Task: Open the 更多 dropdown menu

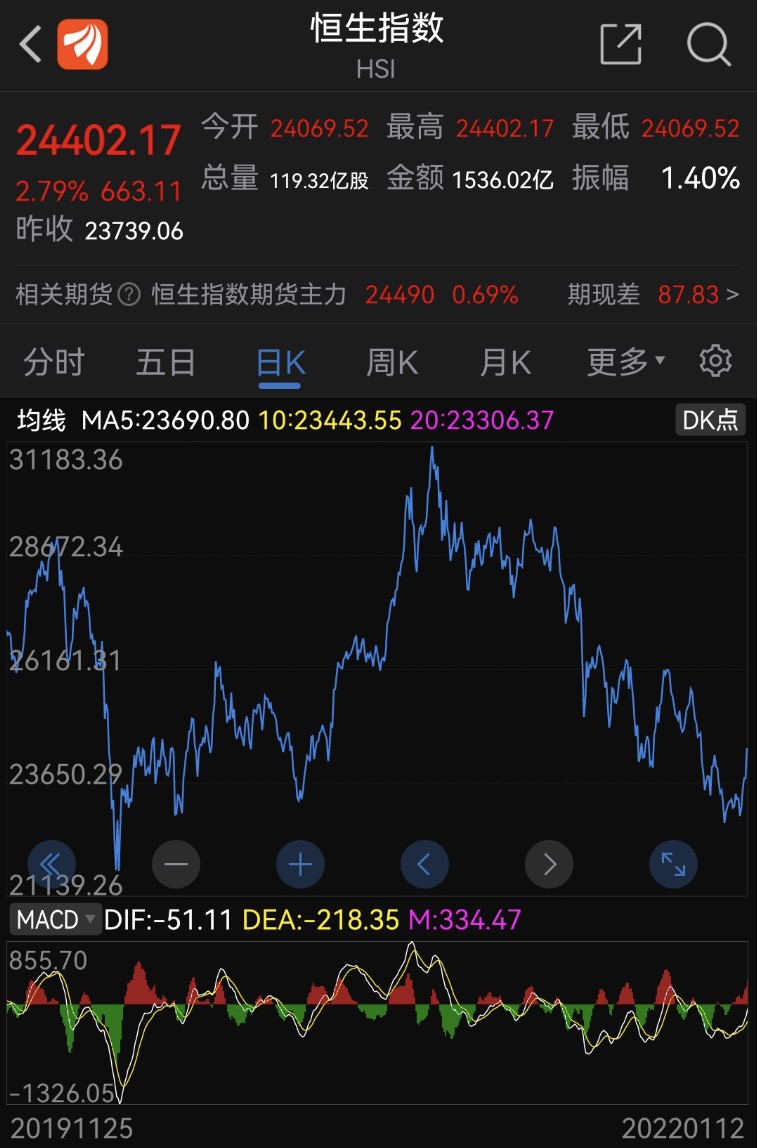Action: (622, 361)
